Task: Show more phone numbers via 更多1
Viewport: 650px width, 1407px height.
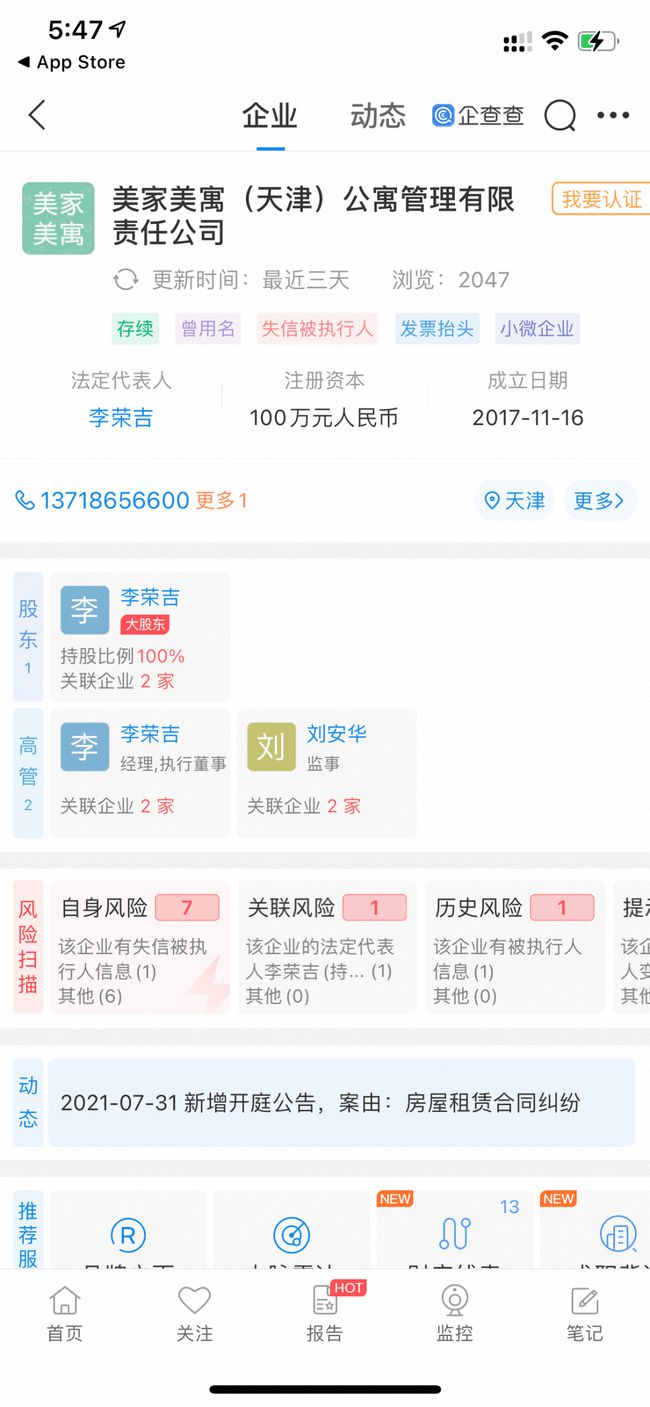Action: (x=221, y=500)
